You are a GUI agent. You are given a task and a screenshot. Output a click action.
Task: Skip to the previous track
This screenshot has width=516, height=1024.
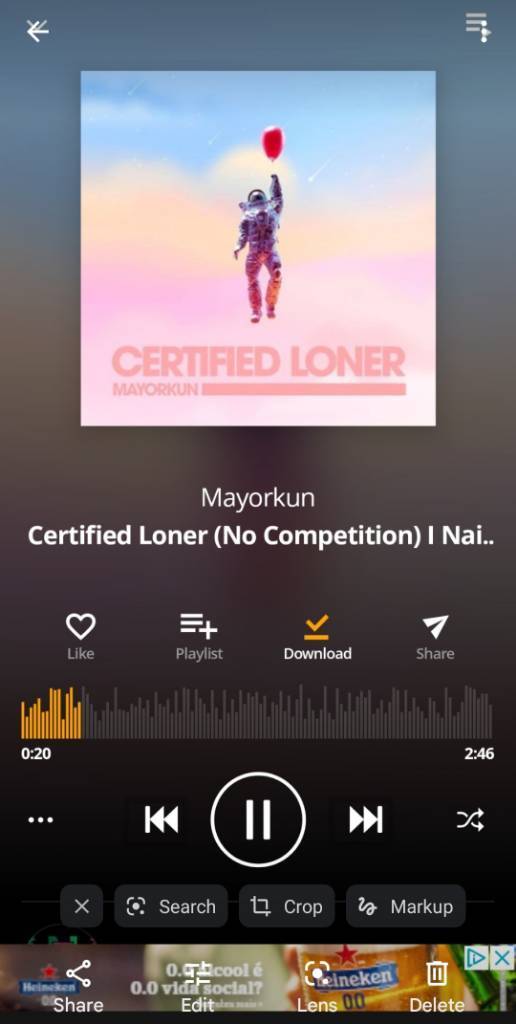[x=161, y=819]
